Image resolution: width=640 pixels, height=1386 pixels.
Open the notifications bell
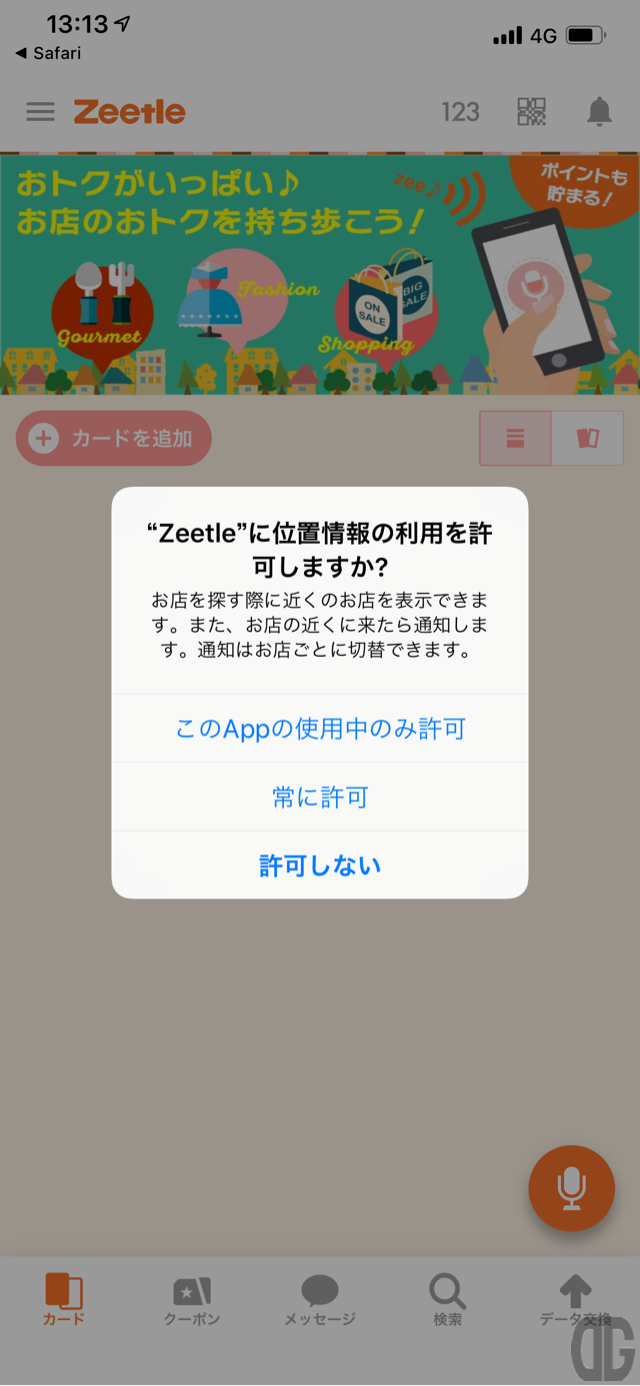[x=599, y=112]
